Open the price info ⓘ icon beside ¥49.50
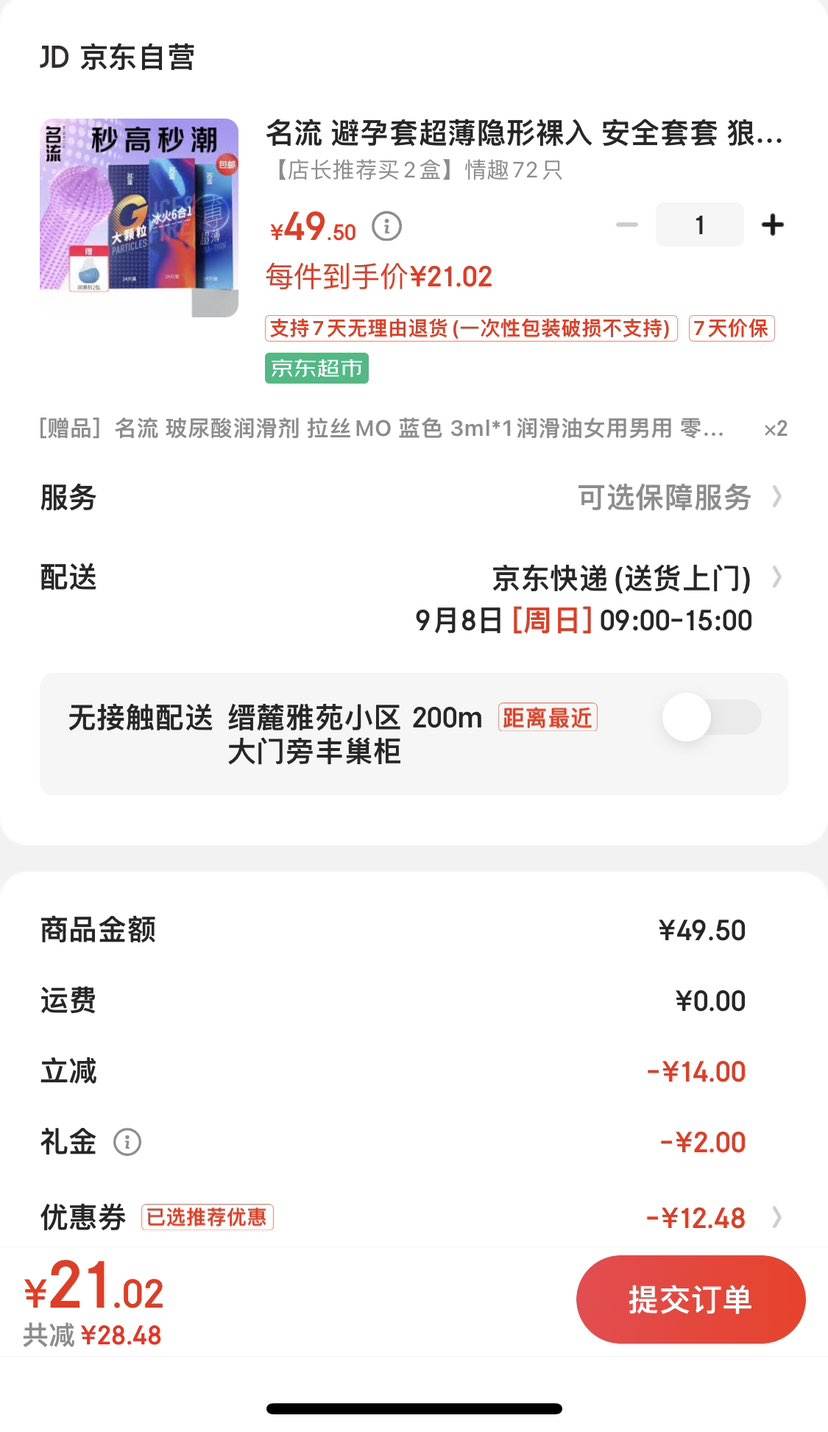Viewport: 828px width, 1432px height. point(386,226)
